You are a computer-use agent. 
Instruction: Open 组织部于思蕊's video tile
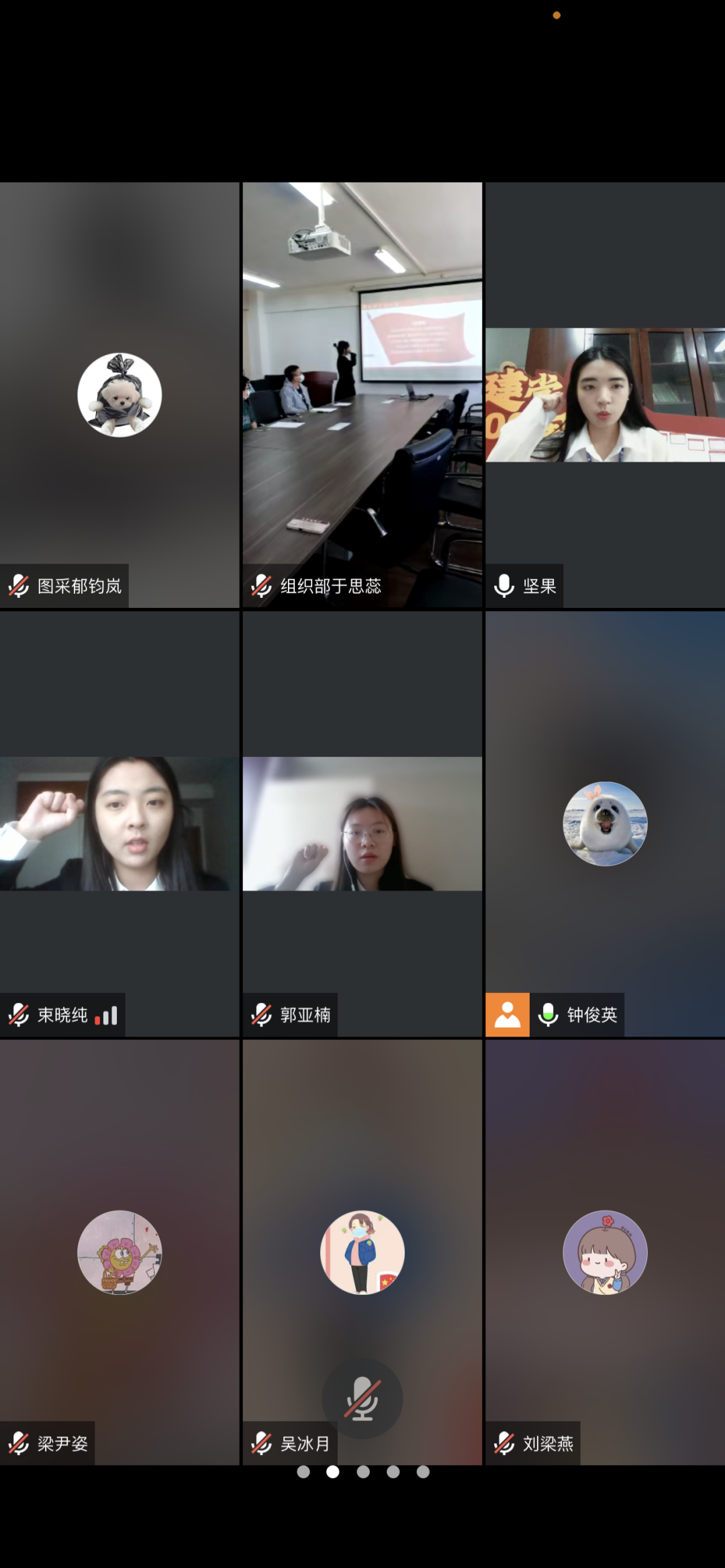(362, 395)
